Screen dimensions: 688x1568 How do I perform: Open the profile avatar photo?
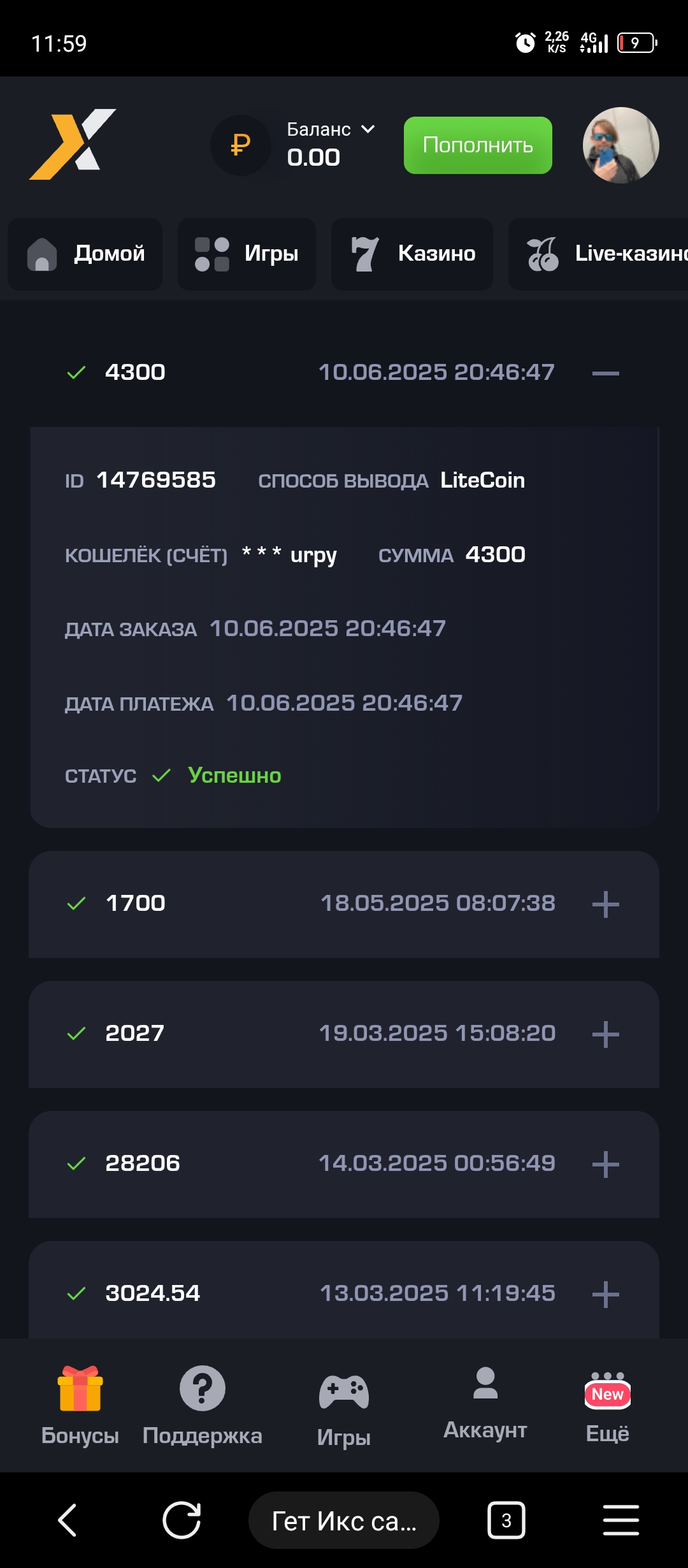pyautogui.click(x=620, y=145)
